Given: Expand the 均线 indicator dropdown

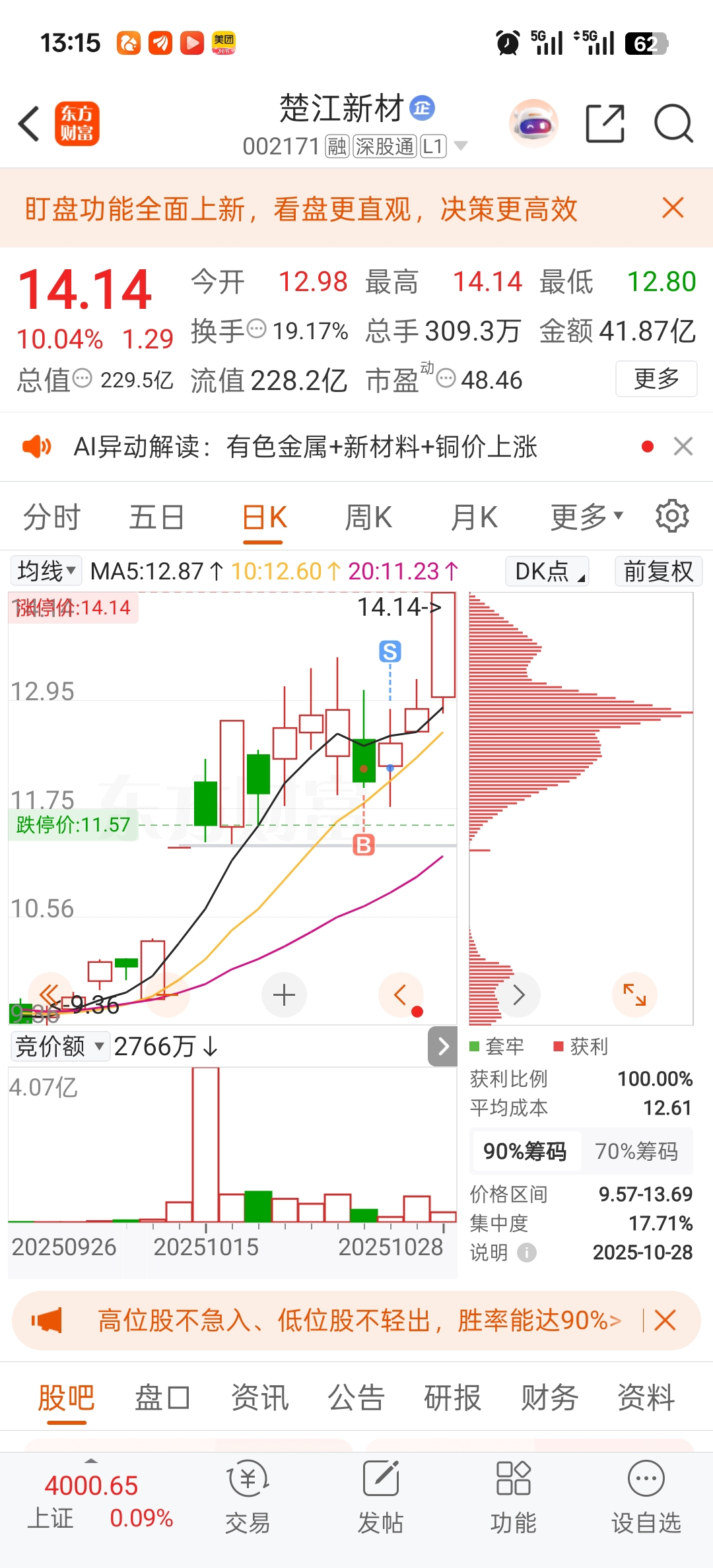Looking at the screenshot, I should 46,571.
